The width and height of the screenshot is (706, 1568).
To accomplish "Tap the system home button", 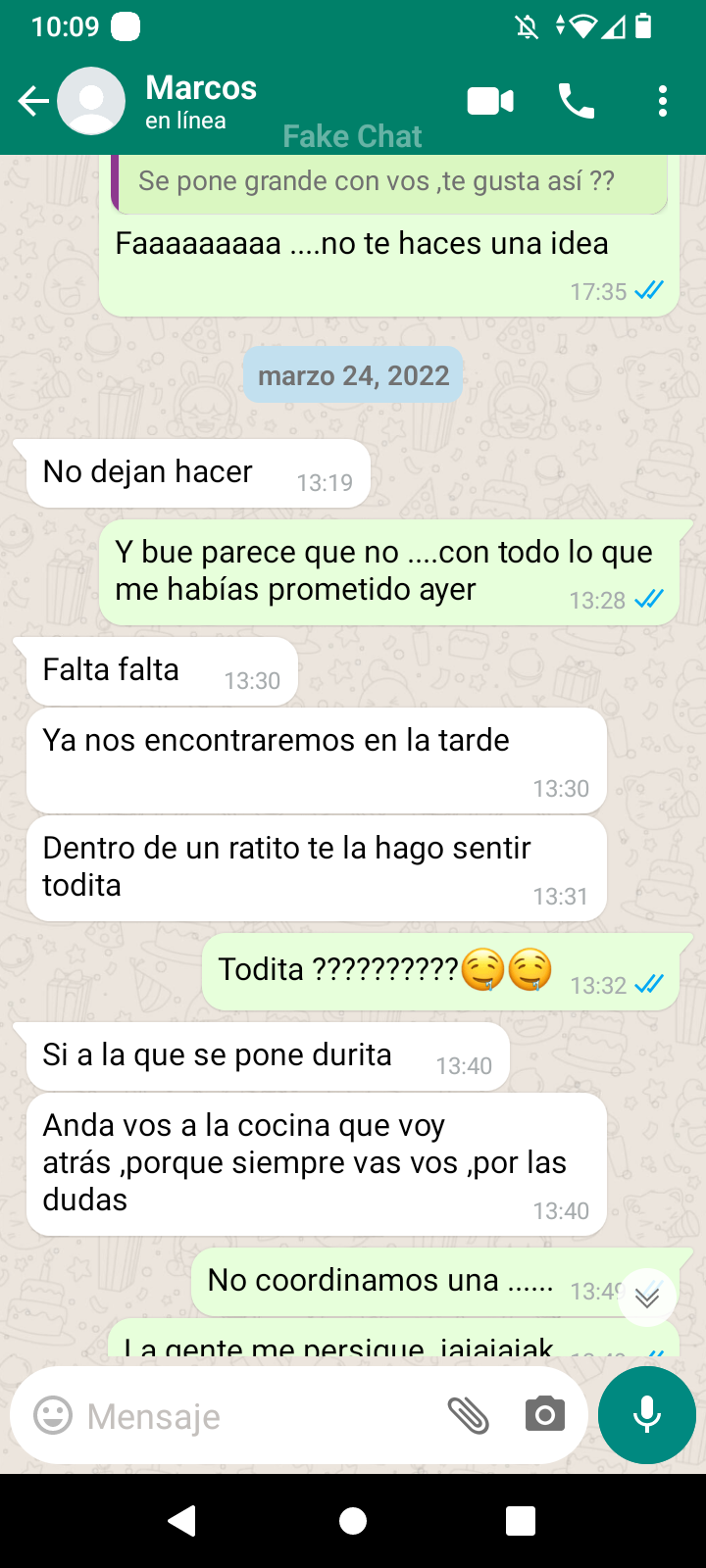I will point(353,1521).
